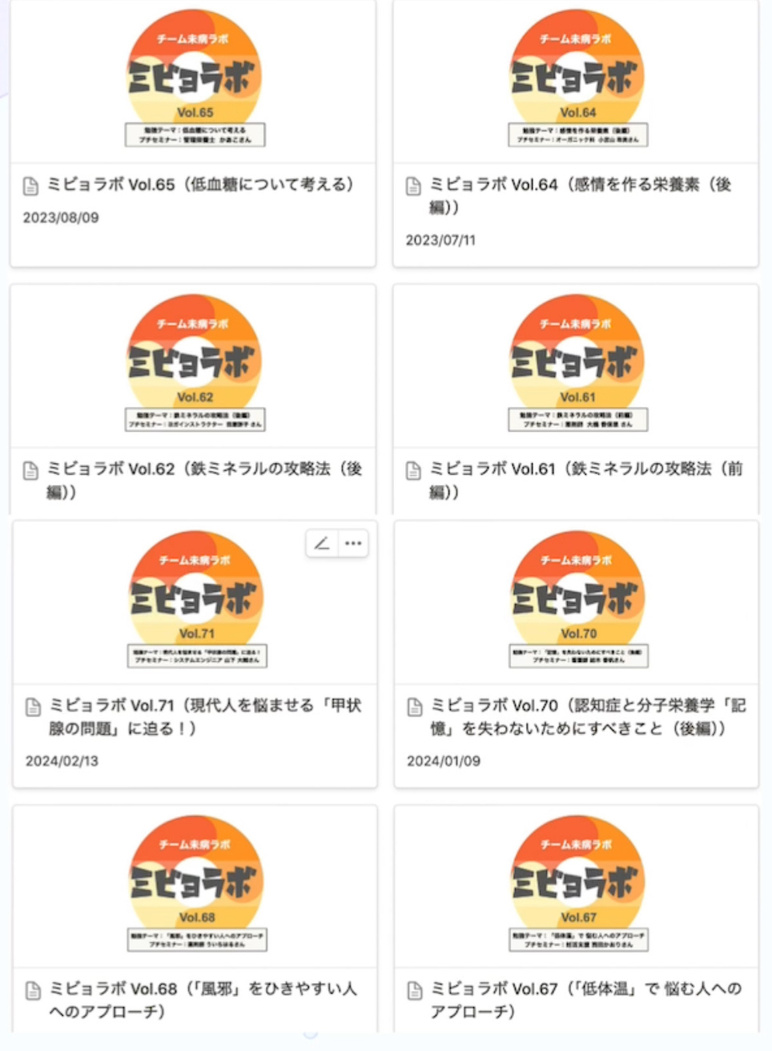
Task: Open the ミビョラボ Vol.62 iron mineral card
Action: tap(193, 399)
